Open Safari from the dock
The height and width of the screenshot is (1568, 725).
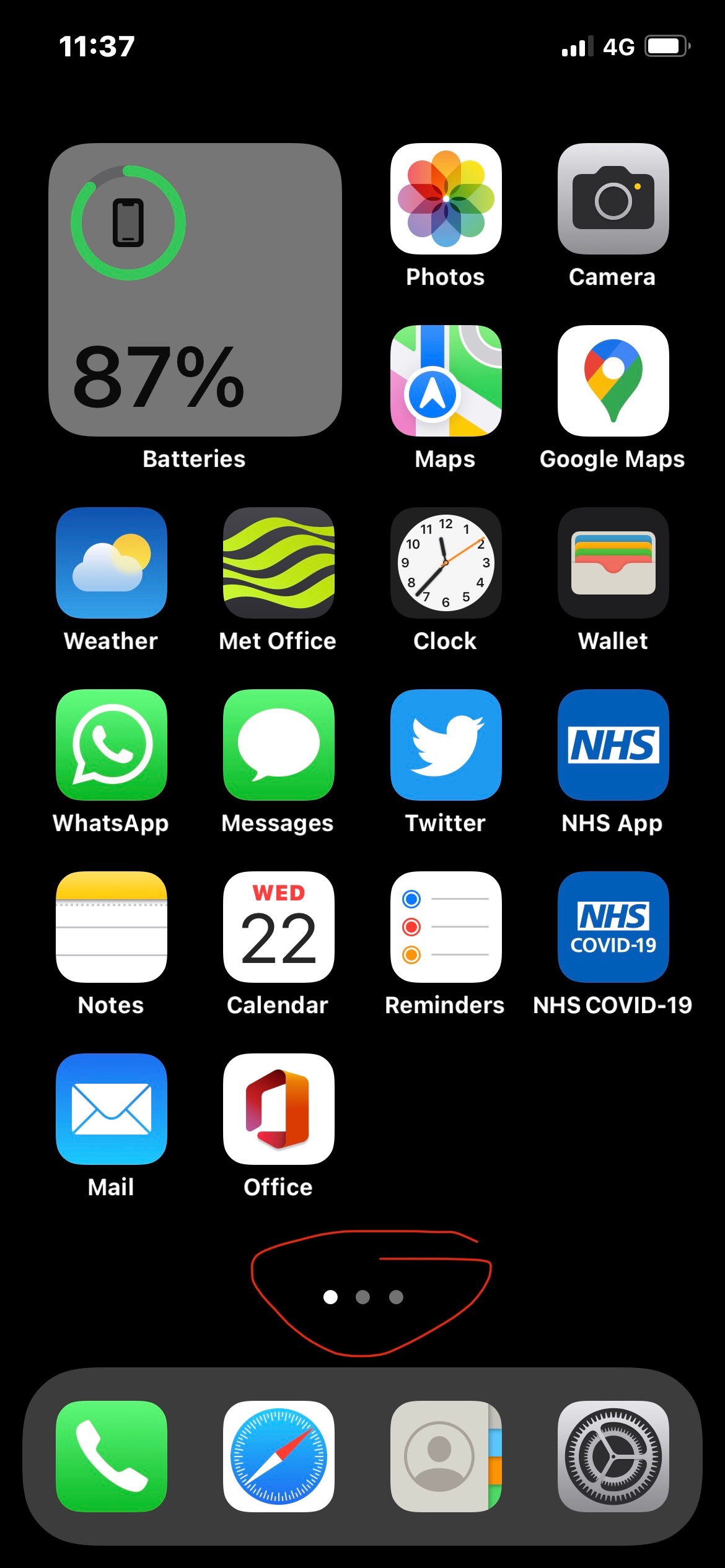pos(279,1457)
